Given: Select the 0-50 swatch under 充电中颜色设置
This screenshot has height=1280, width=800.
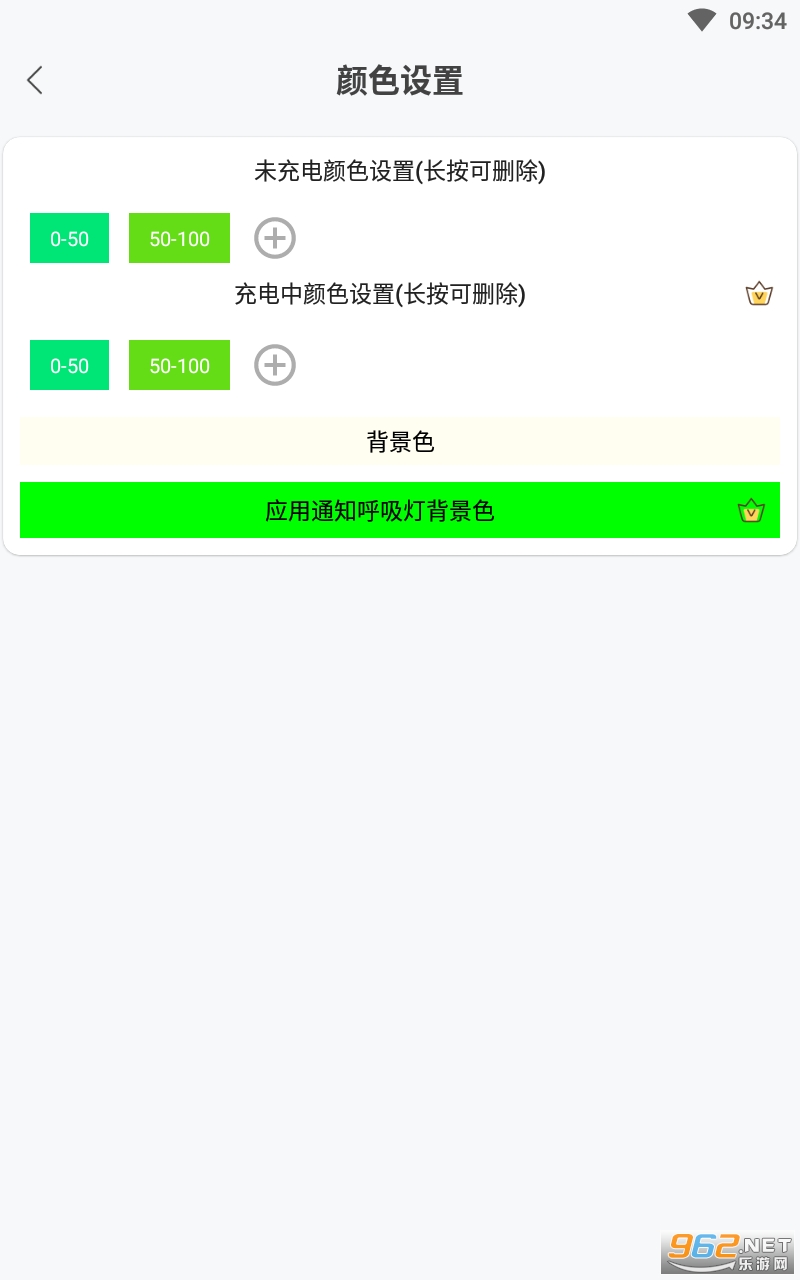Looking at the screenshot, I should tap(69, 365).
